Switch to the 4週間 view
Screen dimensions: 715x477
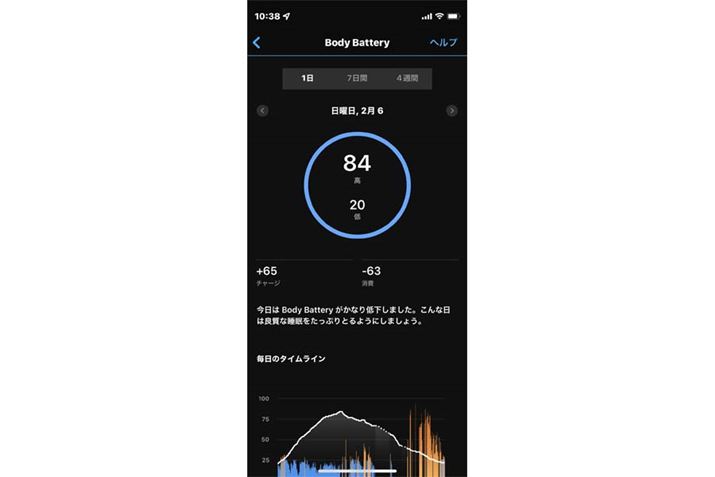click(x=407, y=78)
